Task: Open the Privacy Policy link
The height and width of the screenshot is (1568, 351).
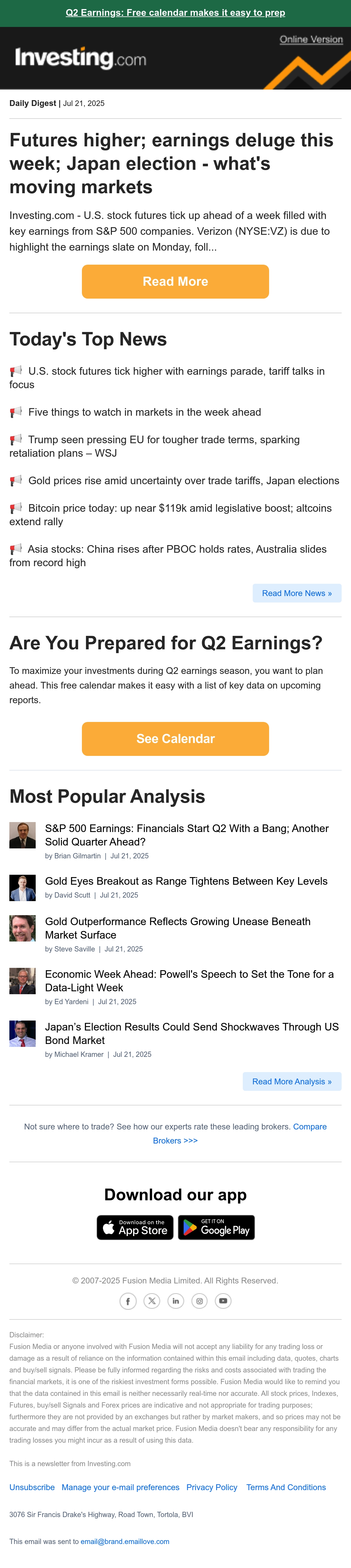Action: click(212, 1487)
